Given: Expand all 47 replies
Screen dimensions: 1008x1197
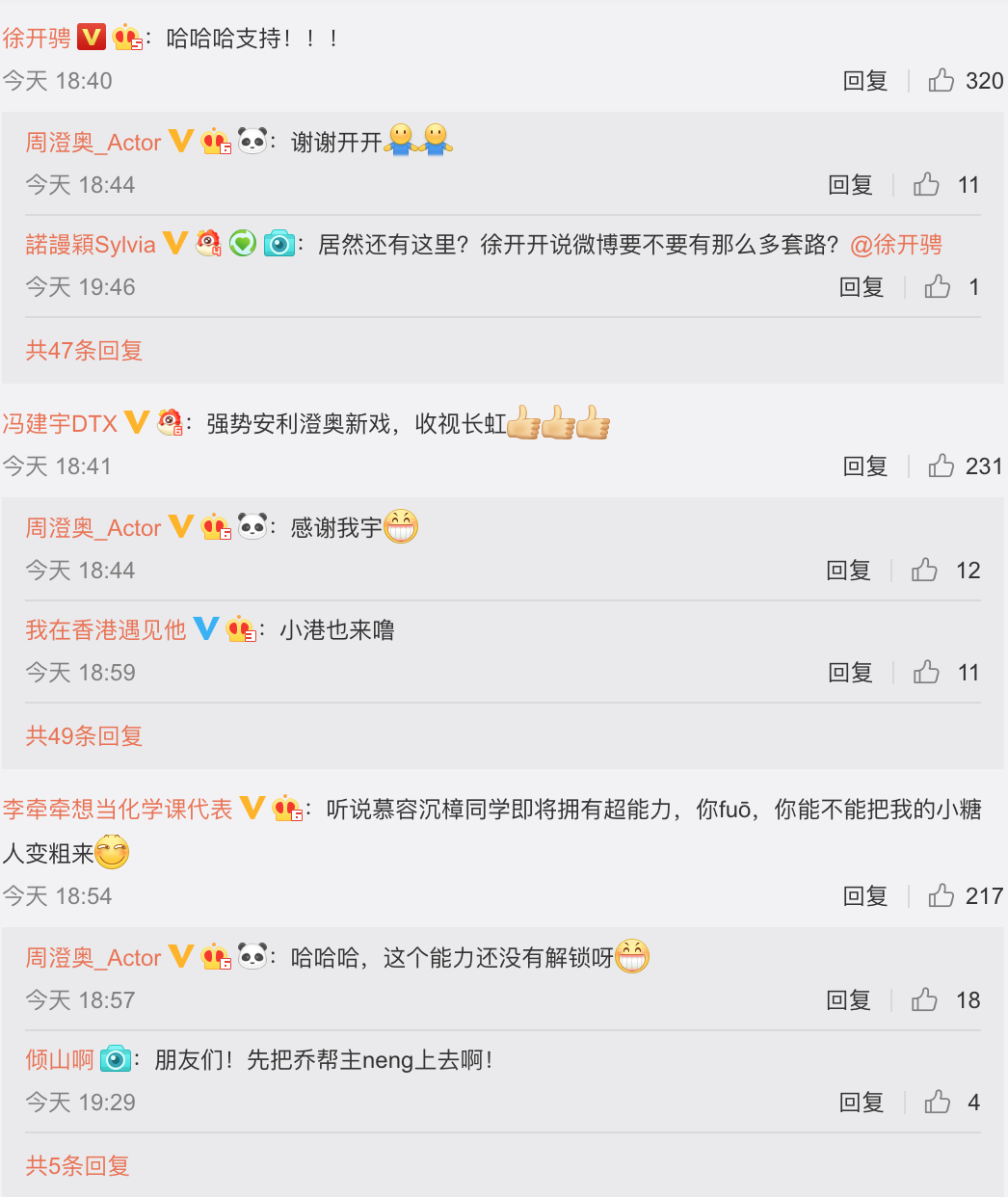Looking at the screenshot, I should tap(84, 351).
